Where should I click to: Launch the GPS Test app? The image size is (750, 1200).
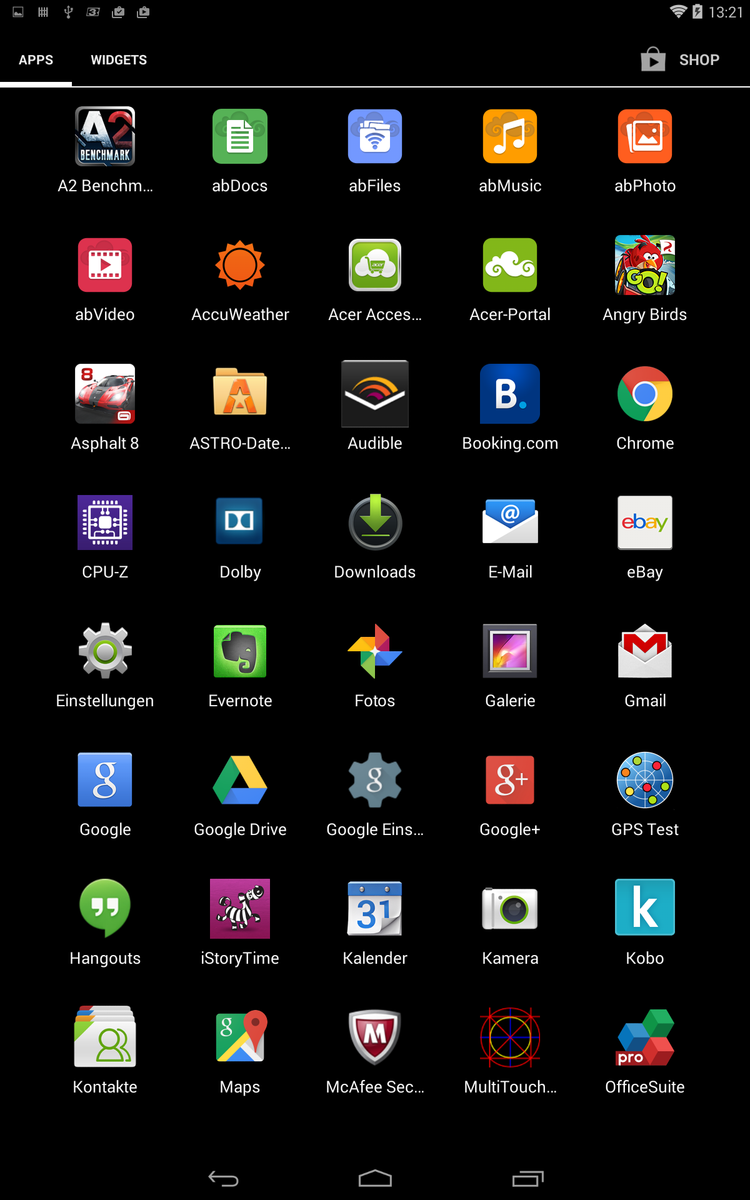click(x=645, y=781)
